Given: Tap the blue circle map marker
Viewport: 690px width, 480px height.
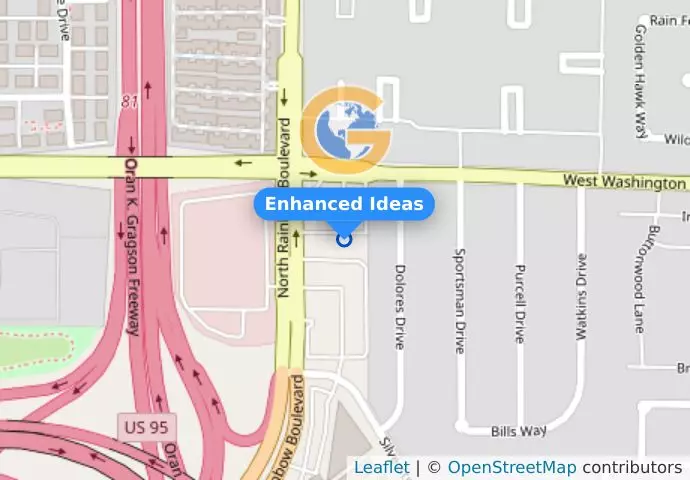Looking at the screenshot, I should pos(345,239).
